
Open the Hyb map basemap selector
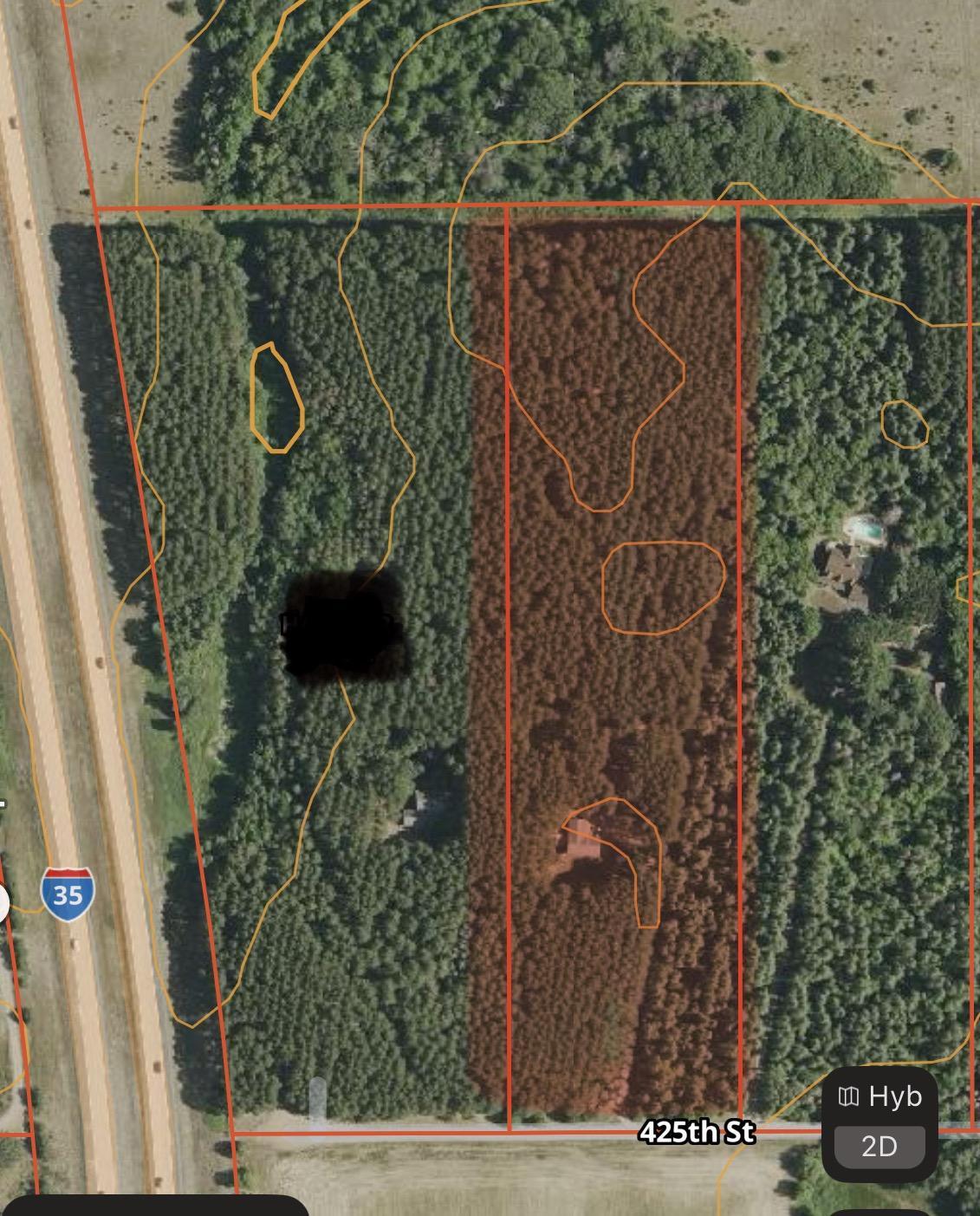pos(879,1096)
